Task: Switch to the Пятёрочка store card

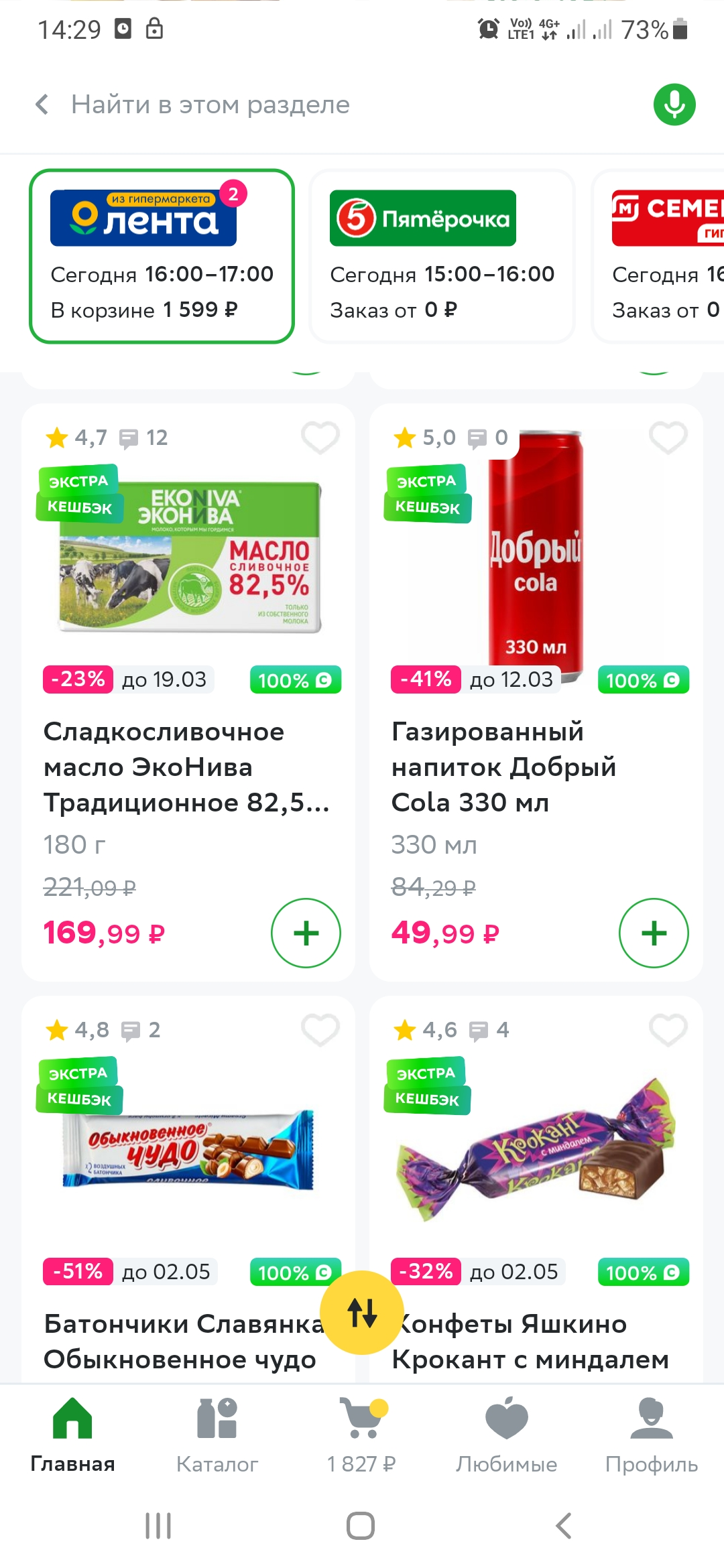Action: point(442,256)
